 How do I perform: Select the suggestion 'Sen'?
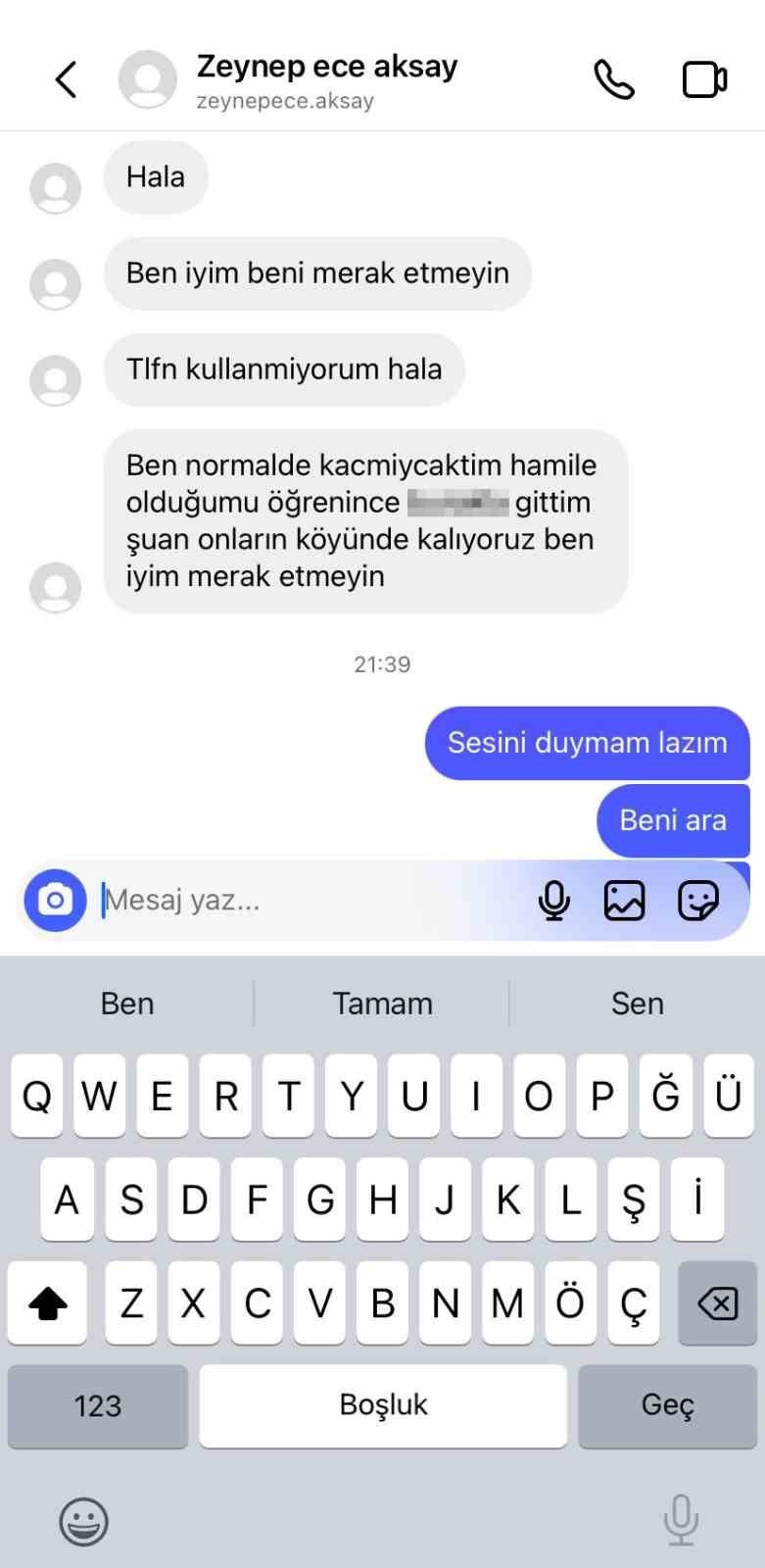[x=638, y=1003]
